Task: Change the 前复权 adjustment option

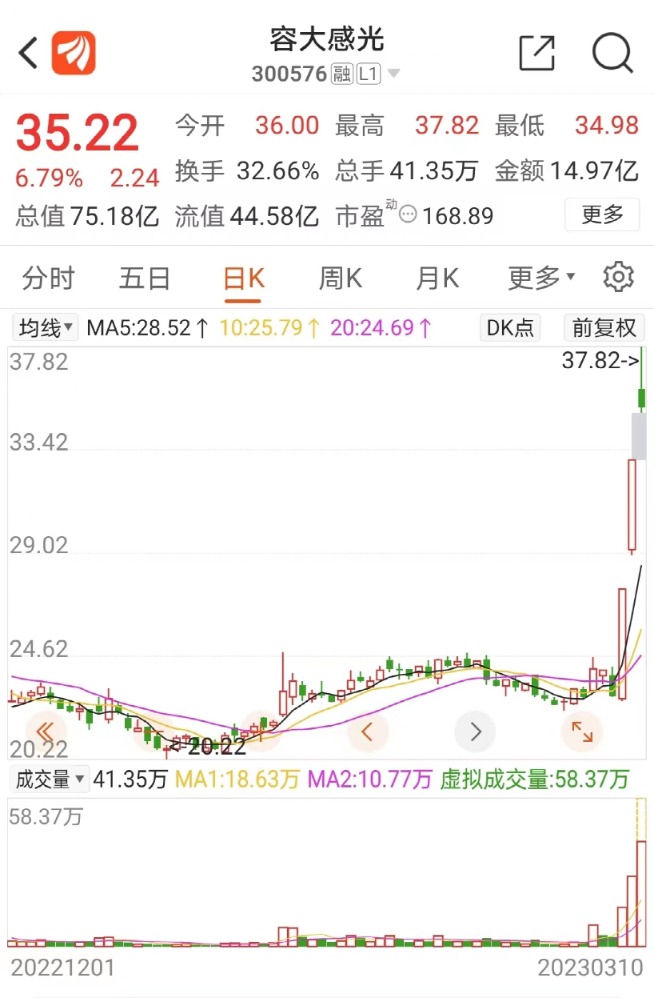Action: coord(604,328)
